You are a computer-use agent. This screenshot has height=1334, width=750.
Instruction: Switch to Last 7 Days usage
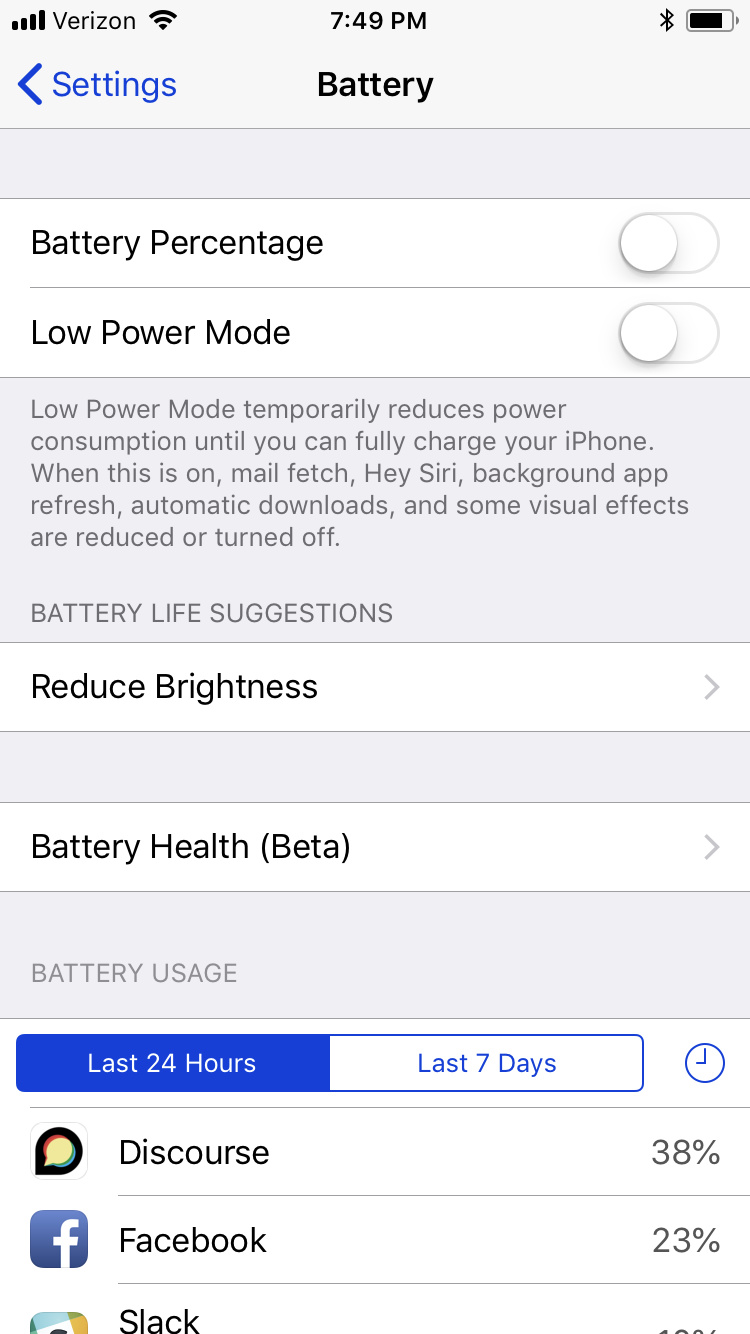[486, 1063]
